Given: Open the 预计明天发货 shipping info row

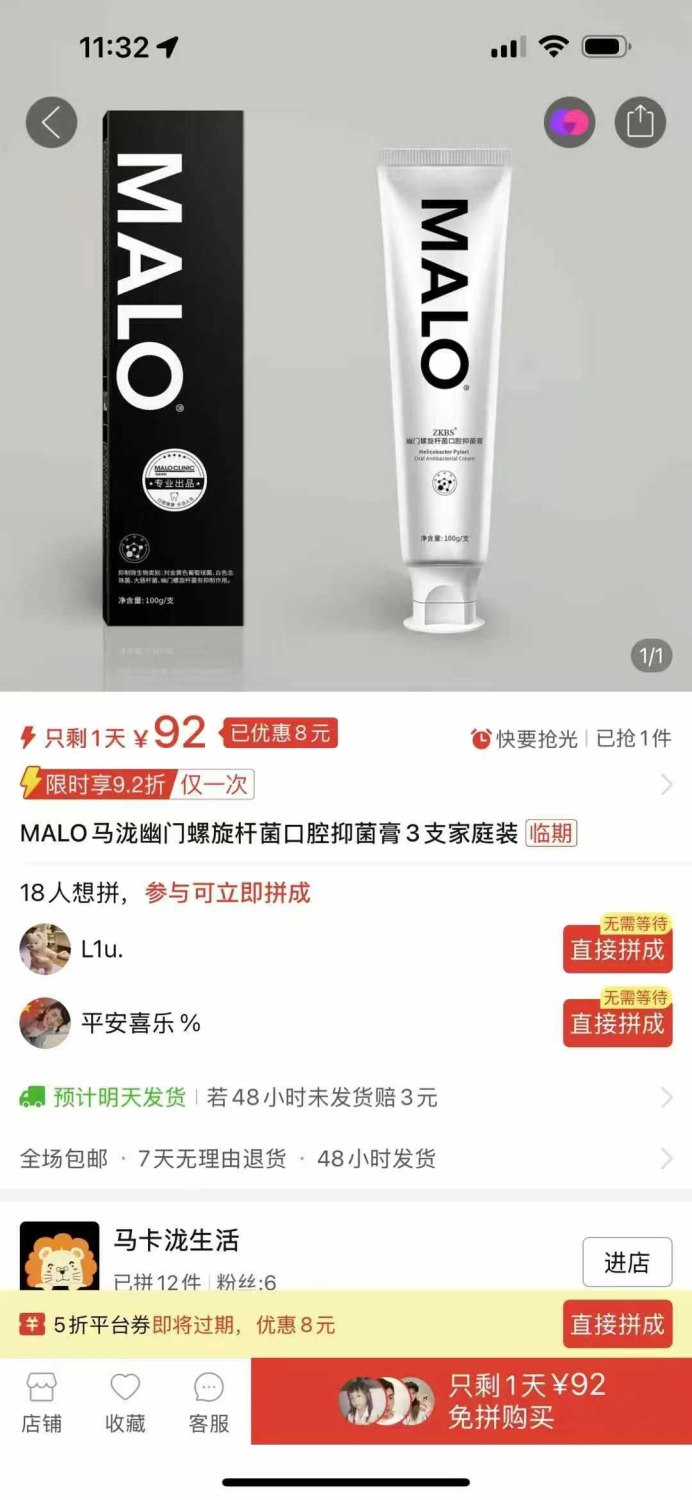Looking at the screenshot, I should pos(345,1098).
